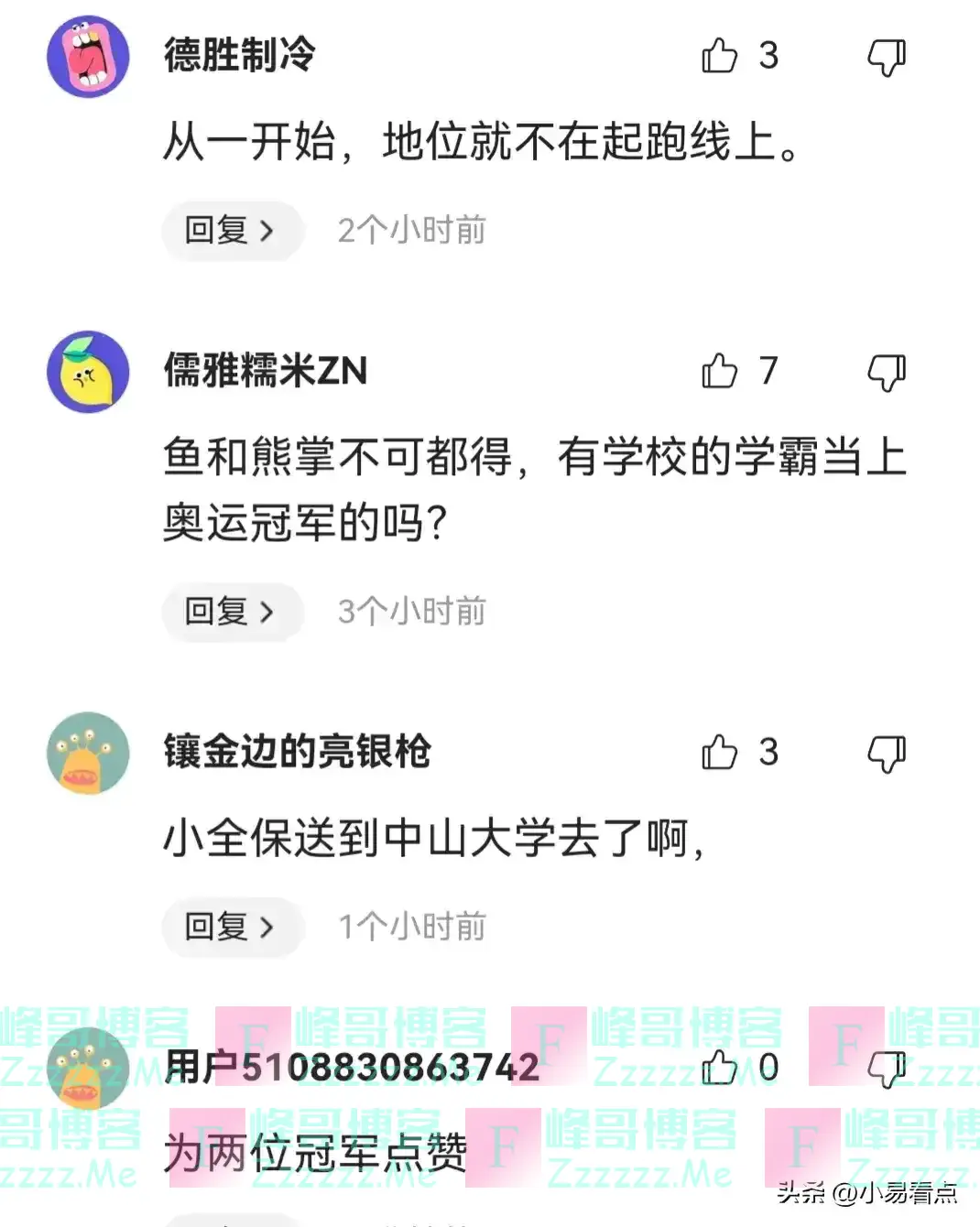
Task: Expand replies for 德胜制冷's comment
Action: click(232, 231)
